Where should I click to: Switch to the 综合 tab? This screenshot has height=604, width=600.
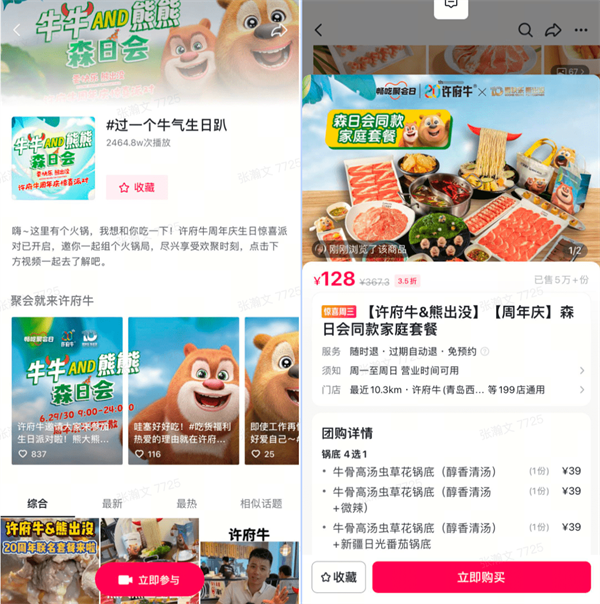click(x=36, y=503)
